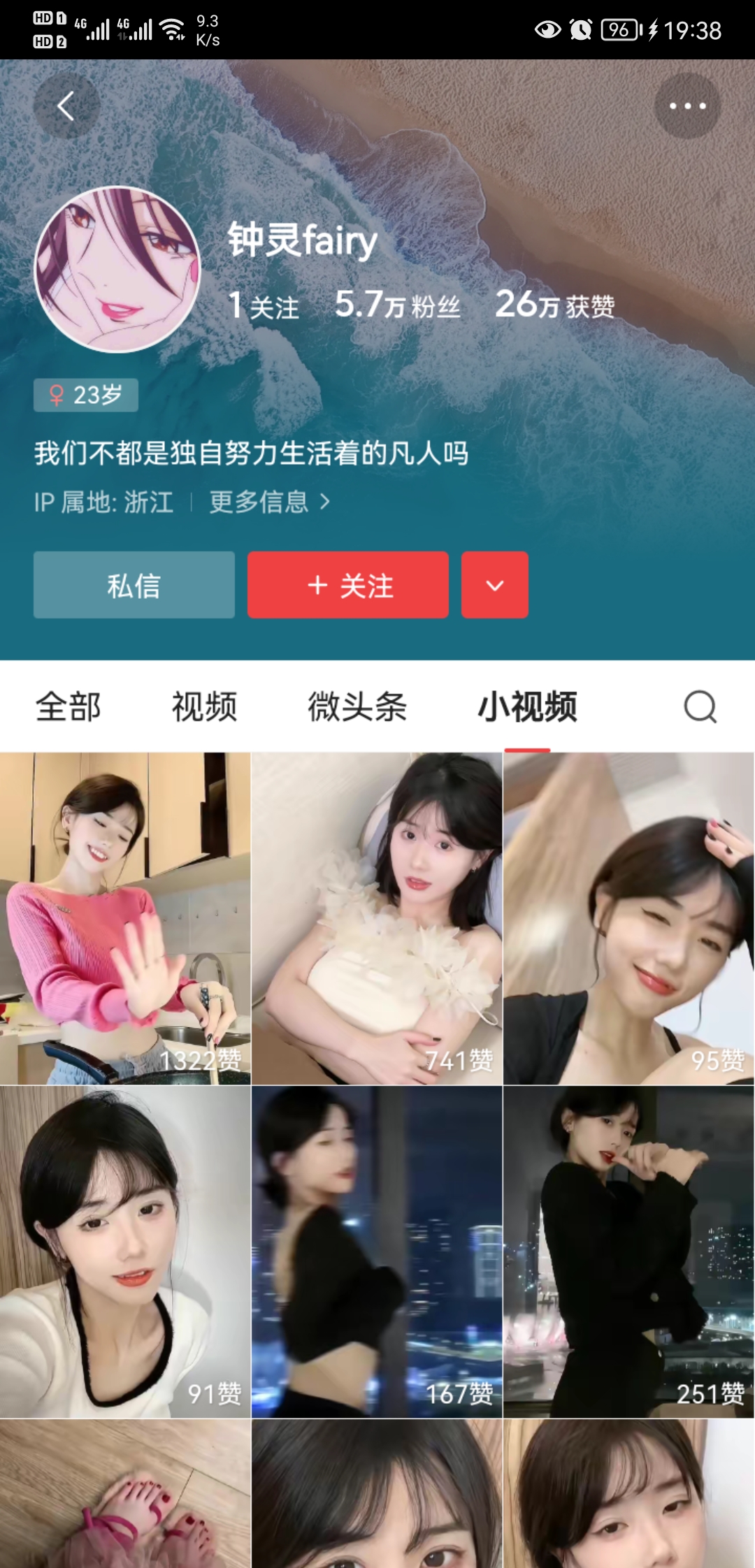
Task: Open the short video with 91赞
Action: click(125, 1251)
